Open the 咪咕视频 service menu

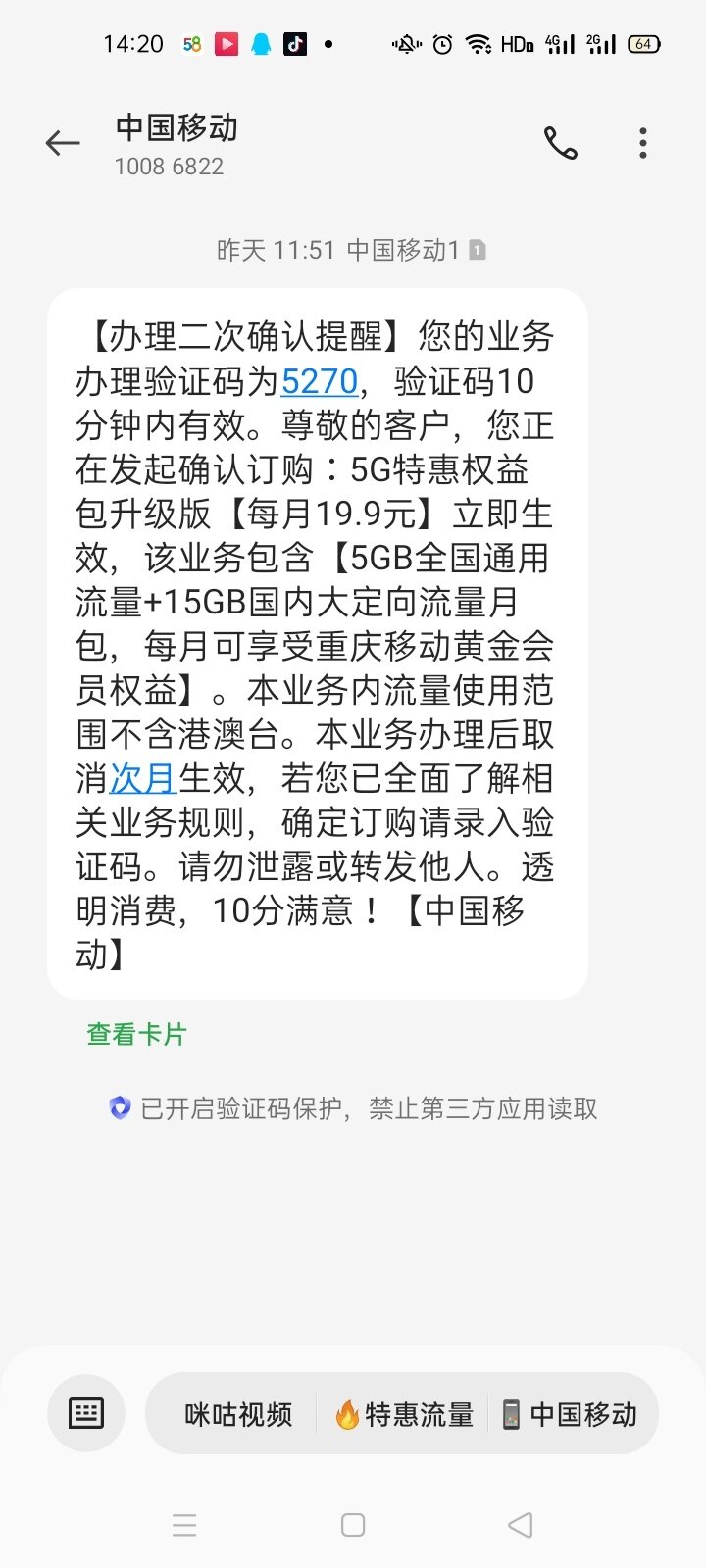pos(238,1414)
